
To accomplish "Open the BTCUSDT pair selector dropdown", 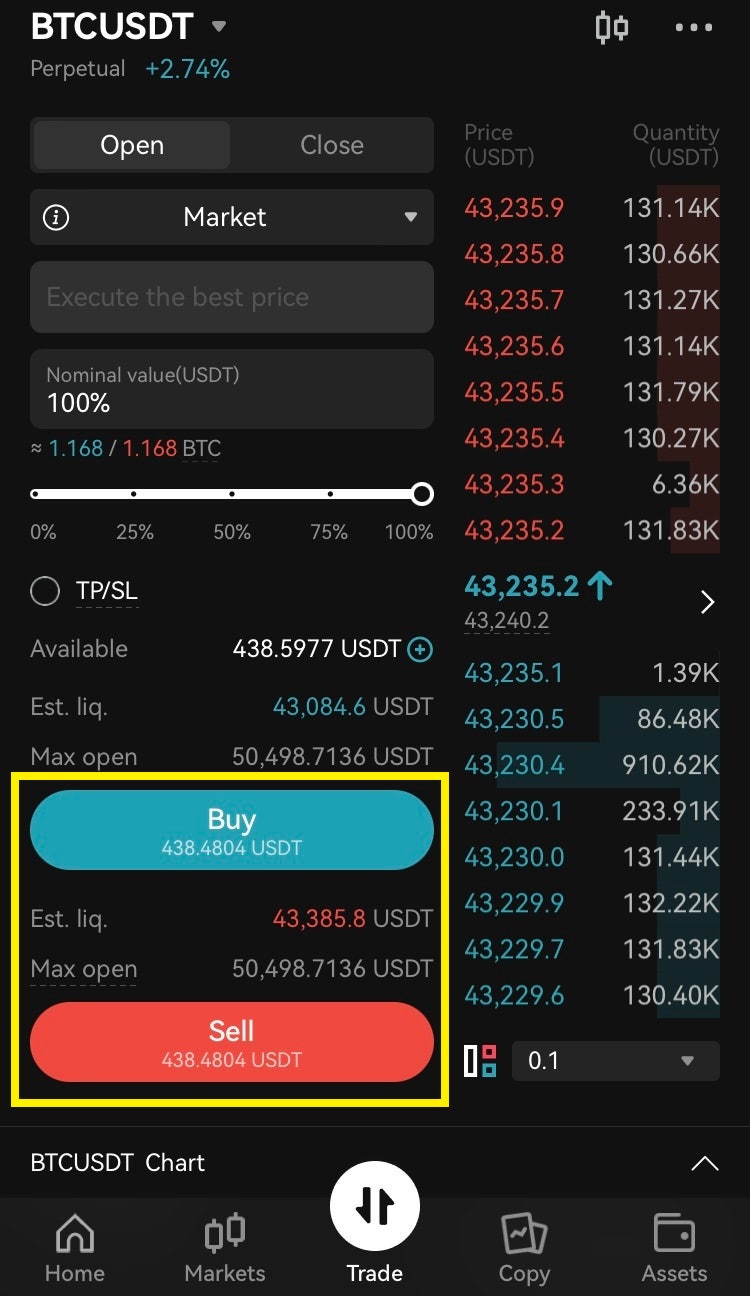I will click(x=219, y=26).
